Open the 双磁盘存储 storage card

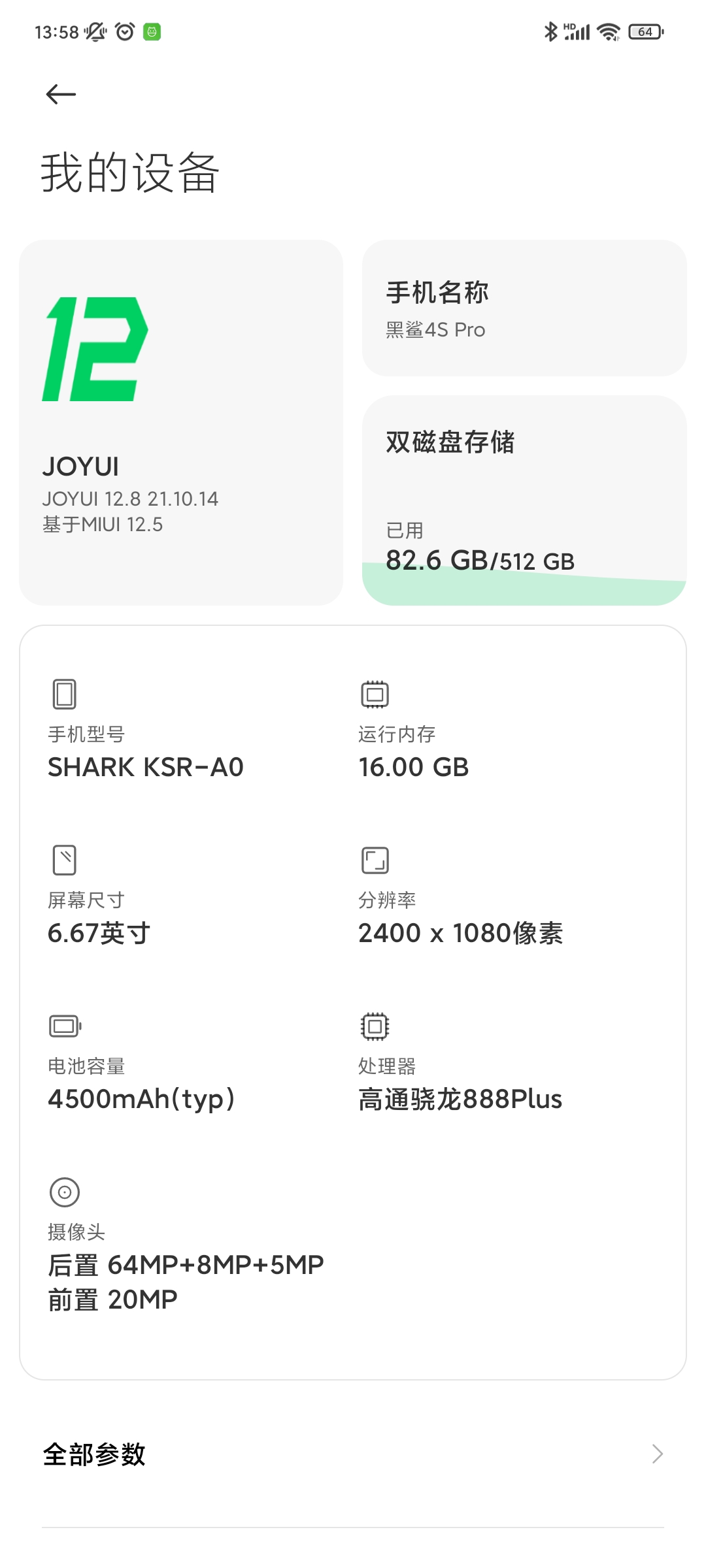[524, 500]
